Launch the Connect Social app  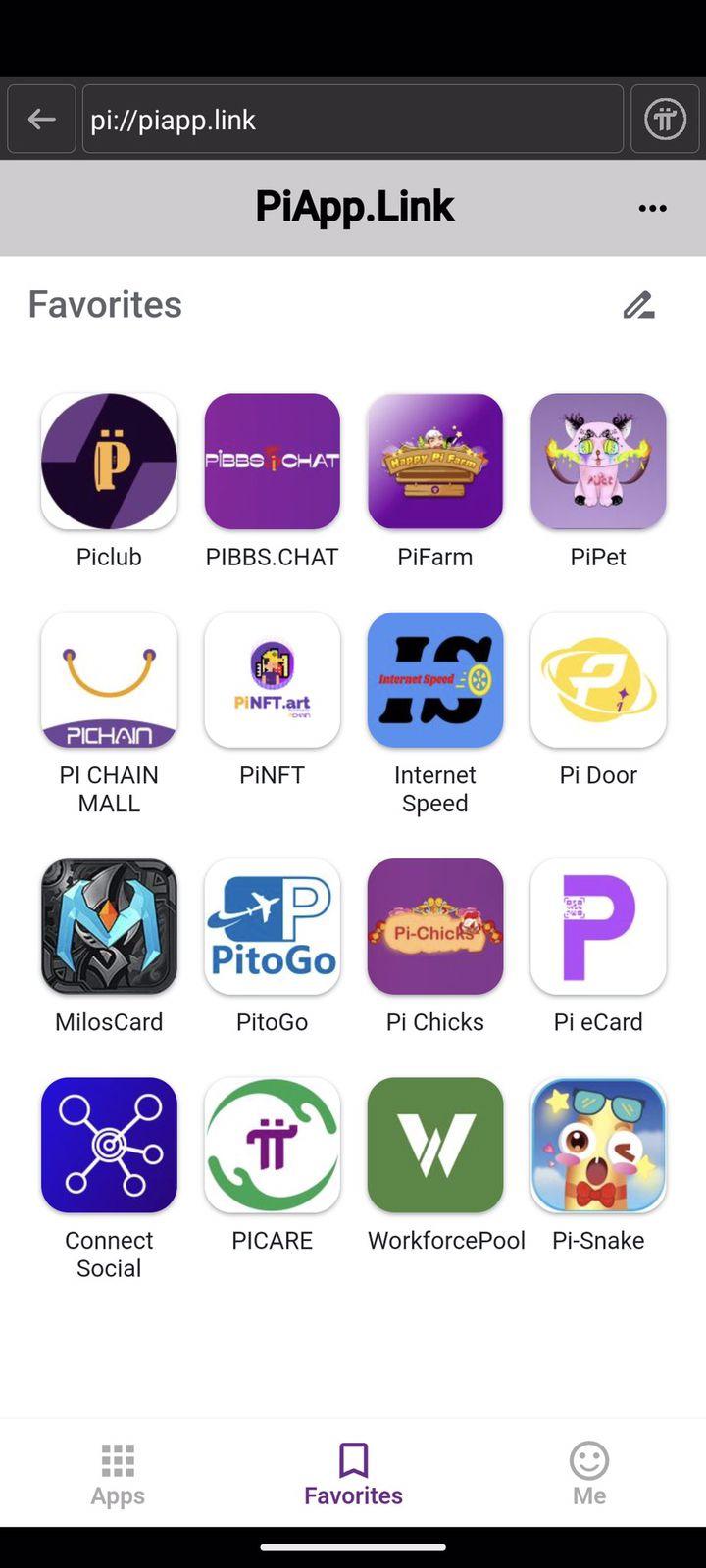[109, 1146]
